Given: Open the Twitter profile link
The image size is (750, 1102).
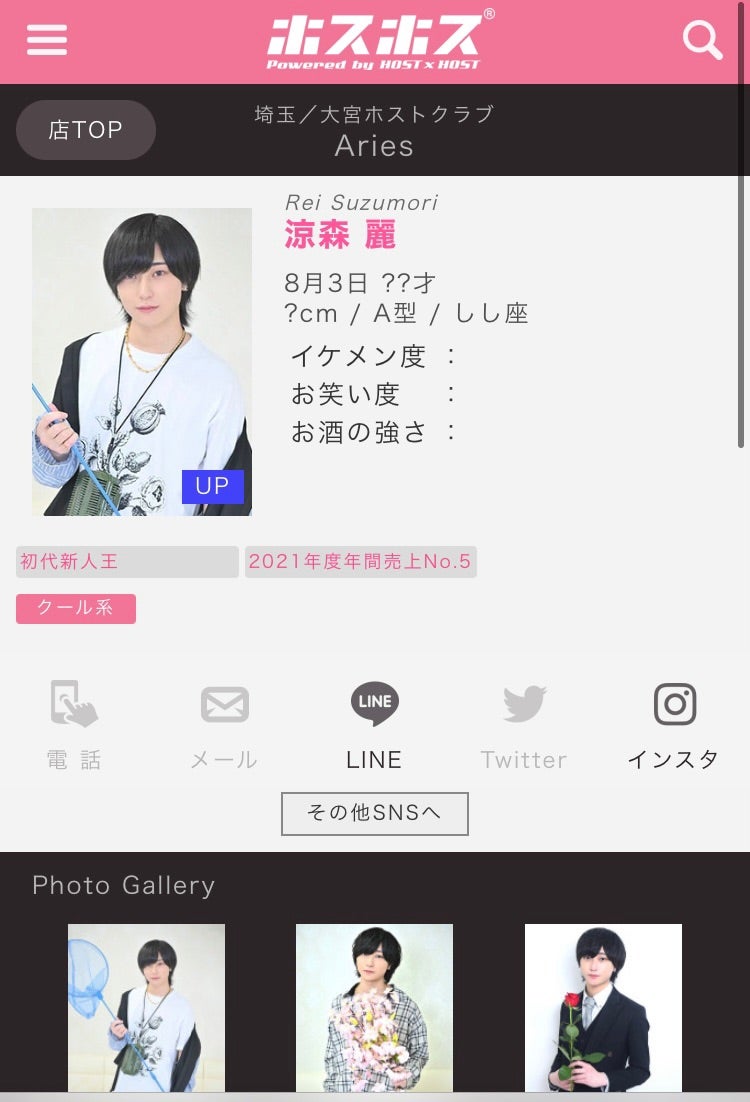Looking at the screenshot, I should click(524, 726).
